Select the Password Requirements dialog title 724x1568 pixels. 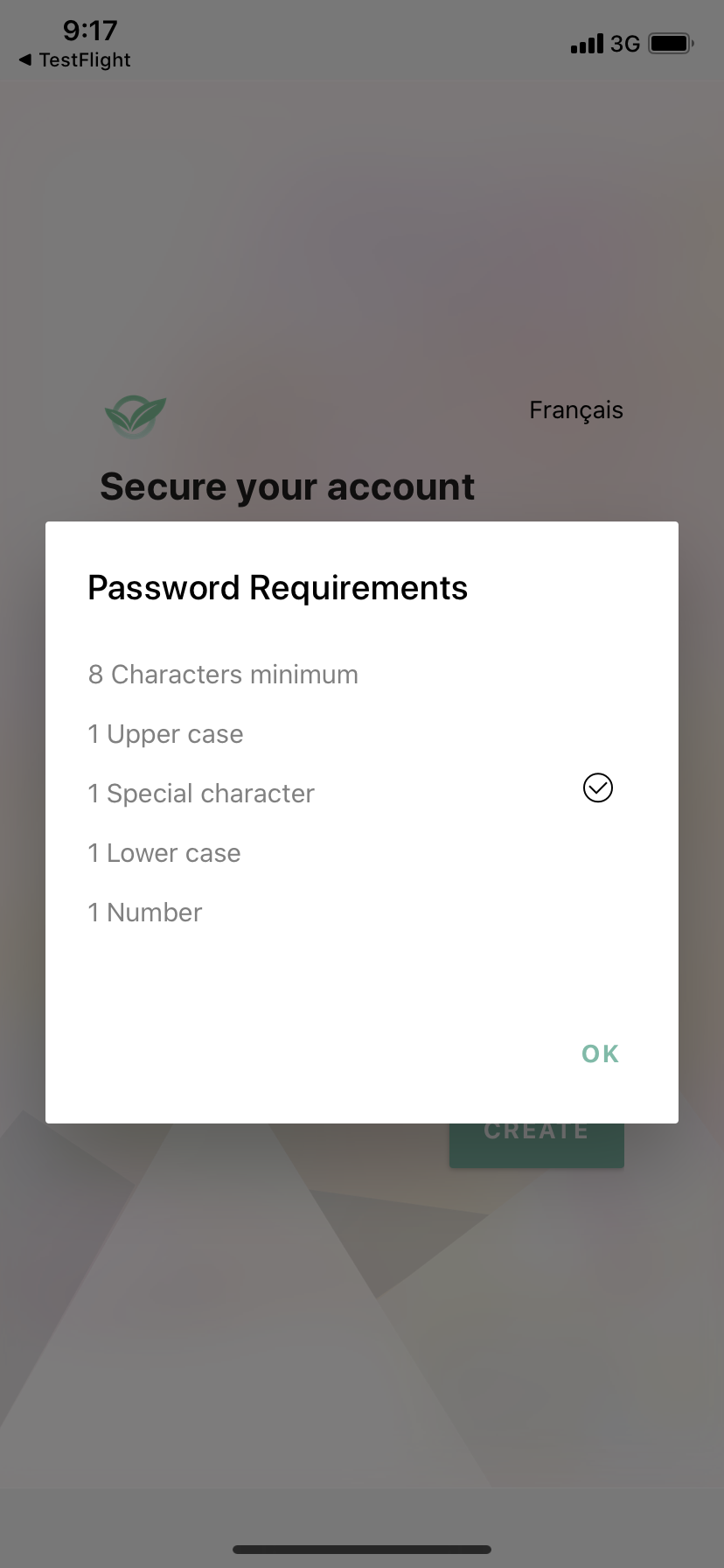(x=277, y=587)
